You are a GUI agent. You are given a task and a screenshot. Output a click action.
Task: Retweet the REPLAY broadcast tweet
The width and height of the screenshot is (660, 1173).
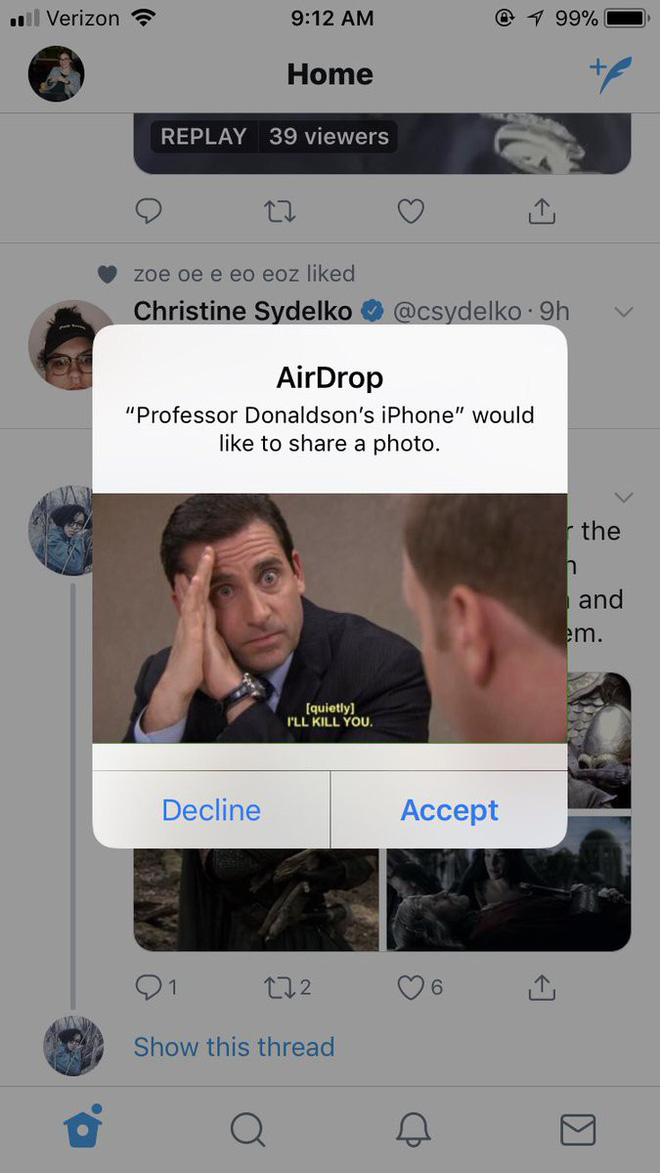tap(280, 211)
